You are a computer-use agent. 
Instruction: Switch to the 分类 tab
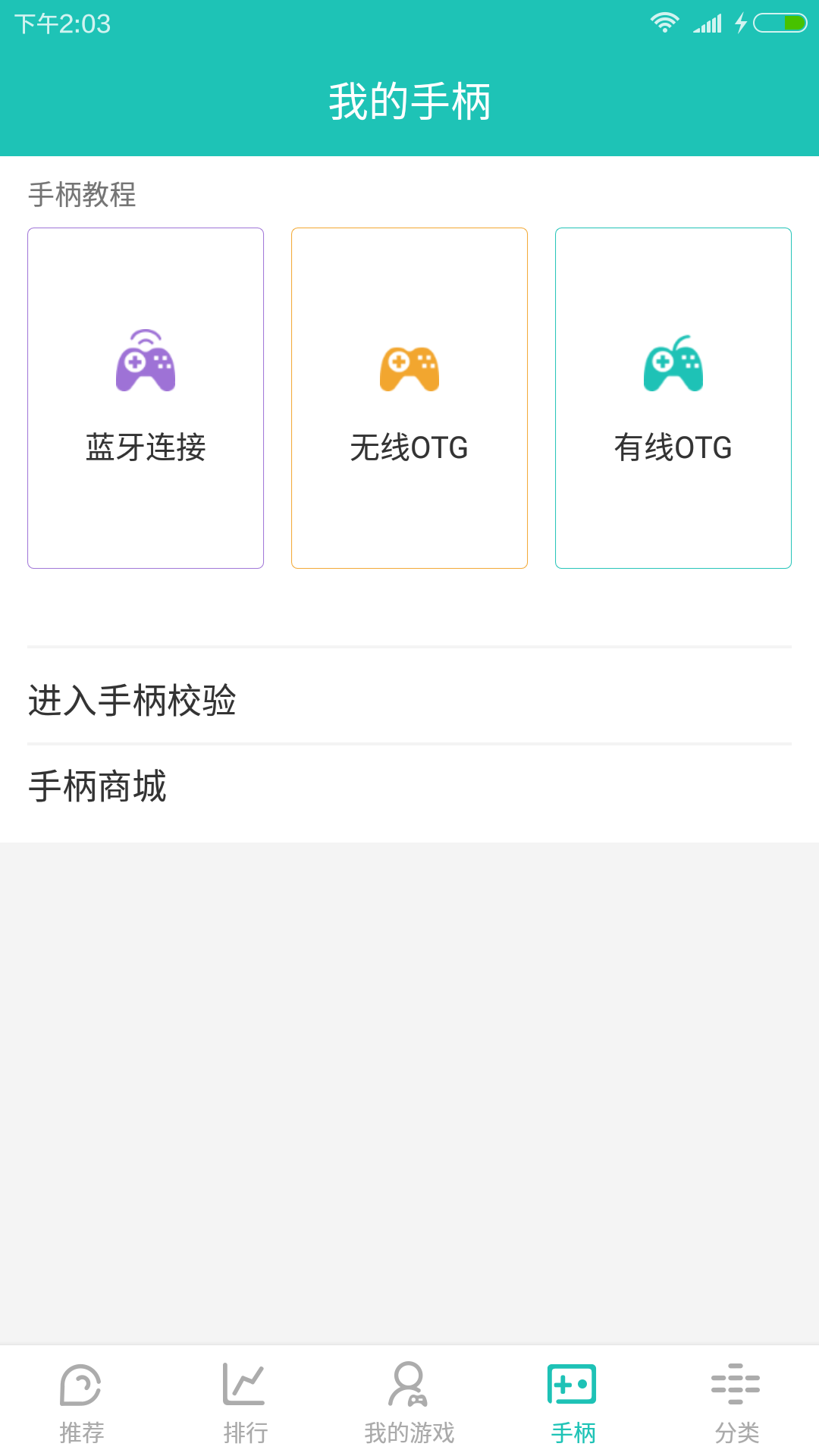(737, 1401)
